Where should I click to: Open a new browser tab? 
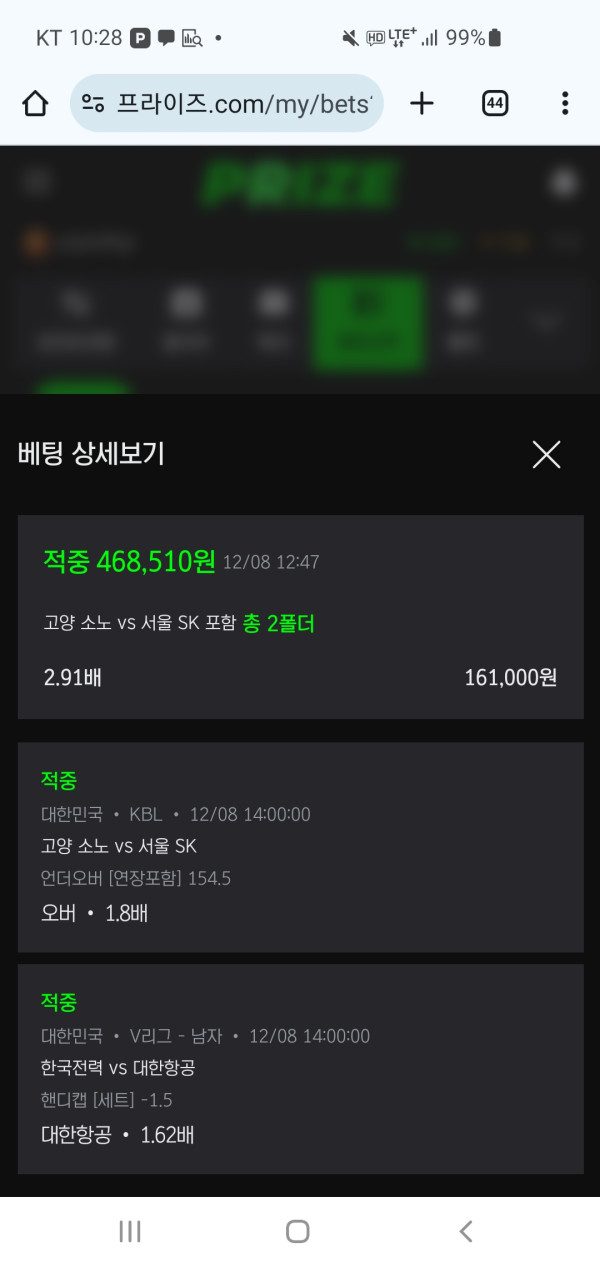pyautogui.click(x=422, y=103)
